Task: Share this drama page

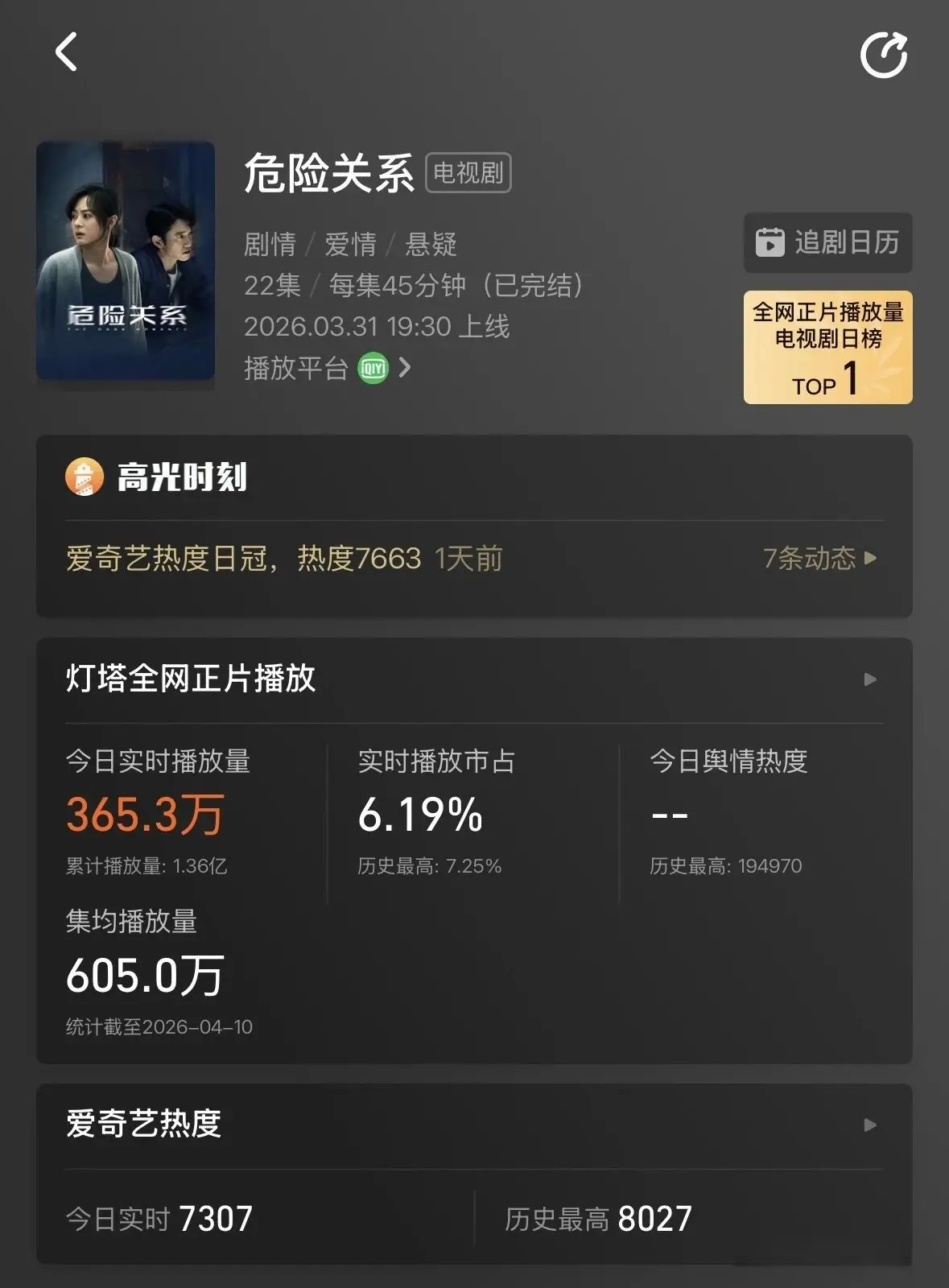Action: click(883, 55)
